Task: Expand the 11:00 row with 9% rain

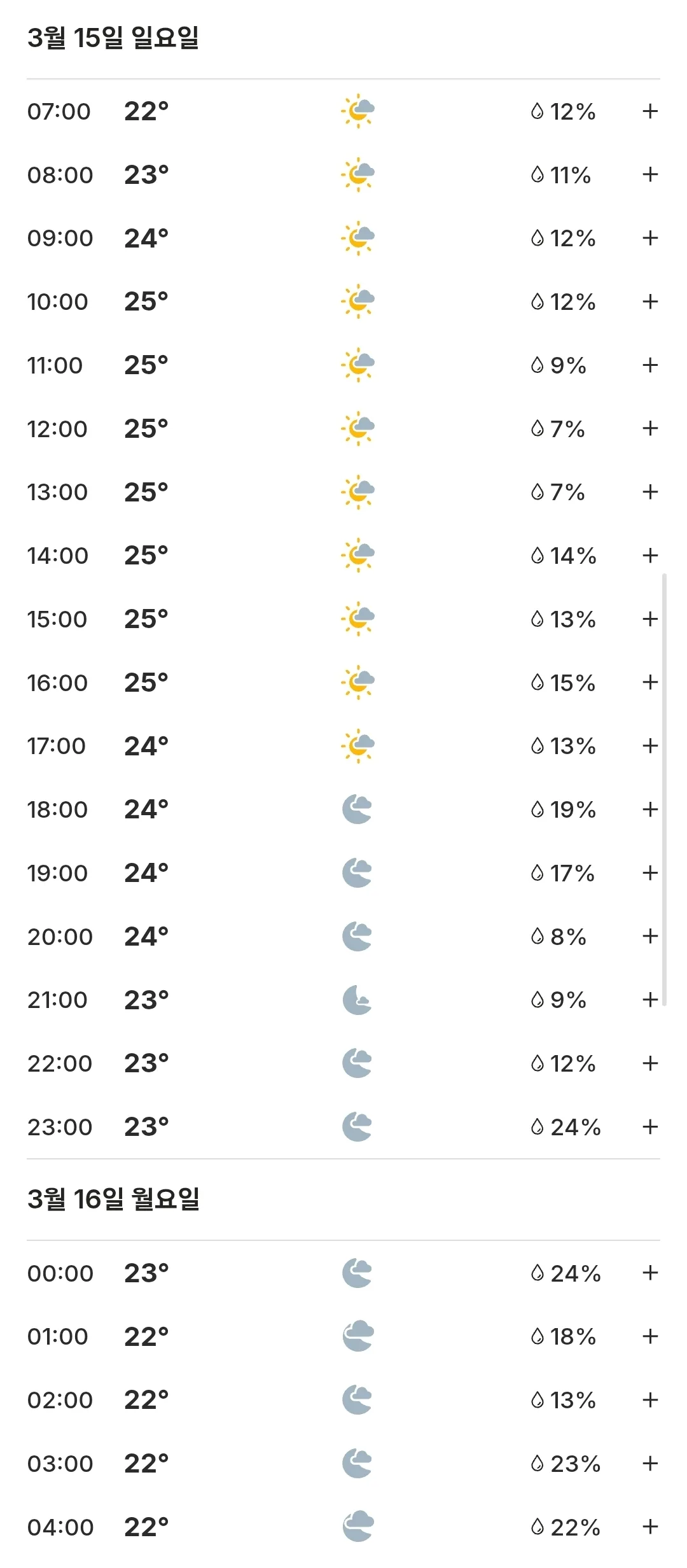Action: pyautogui.click(x=649, y=365)
